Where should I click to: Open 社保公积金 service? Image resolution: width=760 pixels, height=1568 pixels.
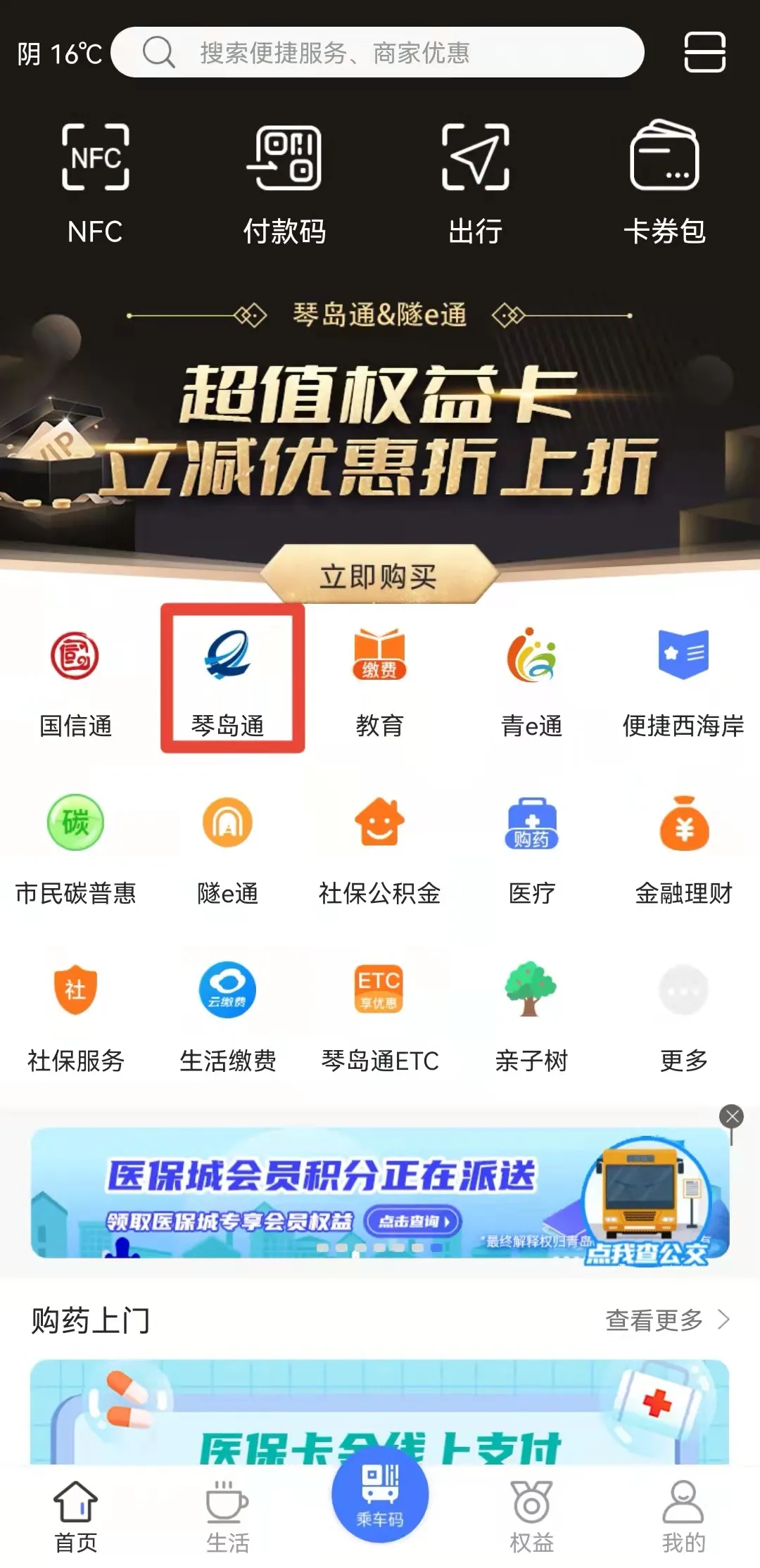(379, 848)
